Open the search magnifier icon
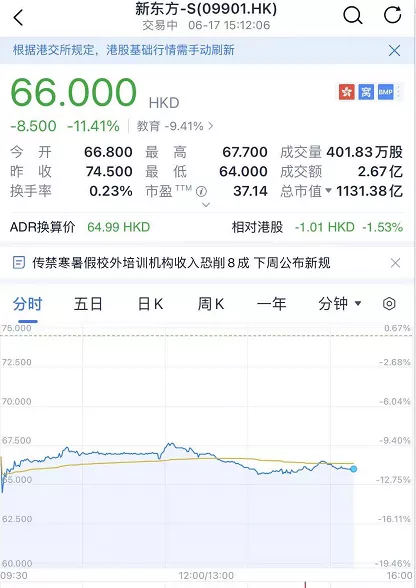 (353, 16)
